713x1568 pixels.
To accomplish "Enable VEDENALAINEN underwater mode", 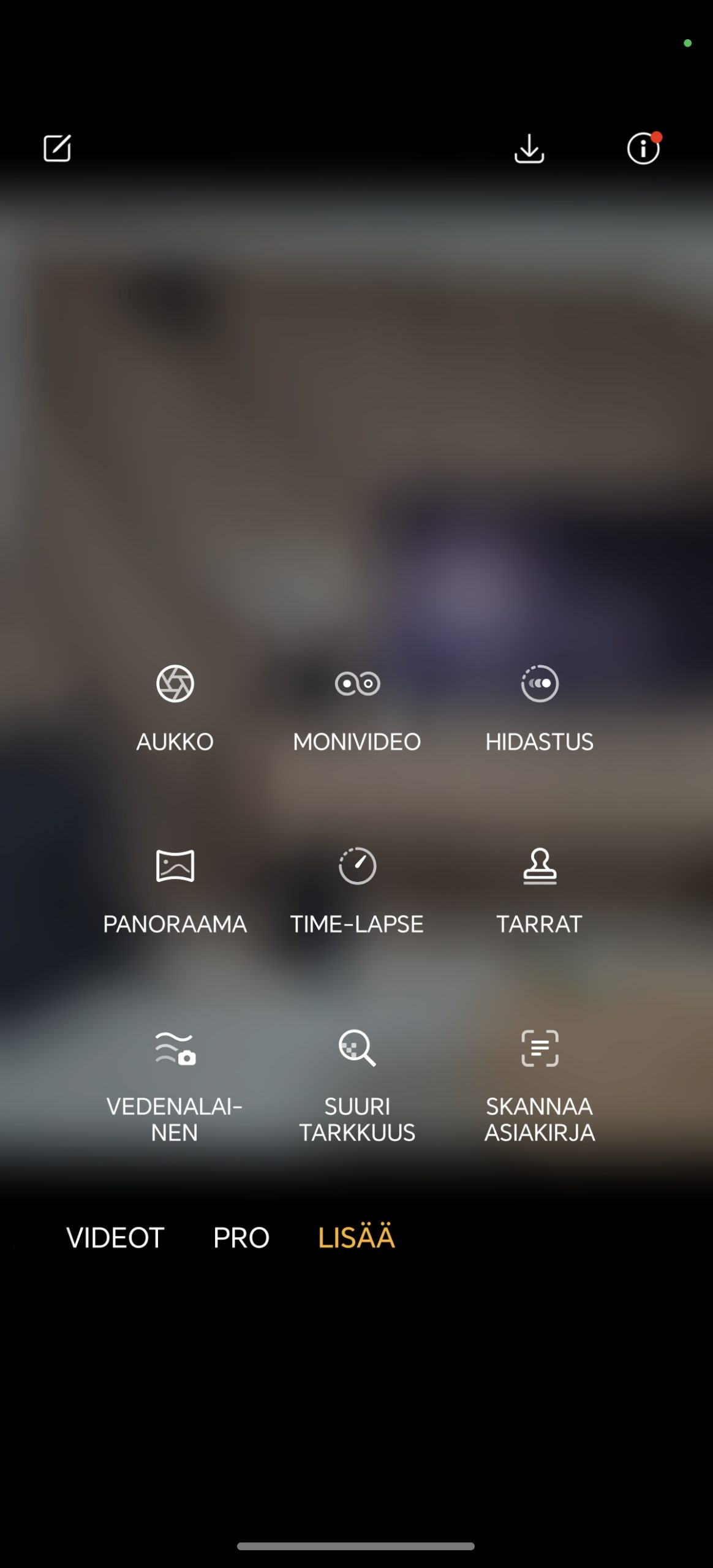I will [175, 1084].
